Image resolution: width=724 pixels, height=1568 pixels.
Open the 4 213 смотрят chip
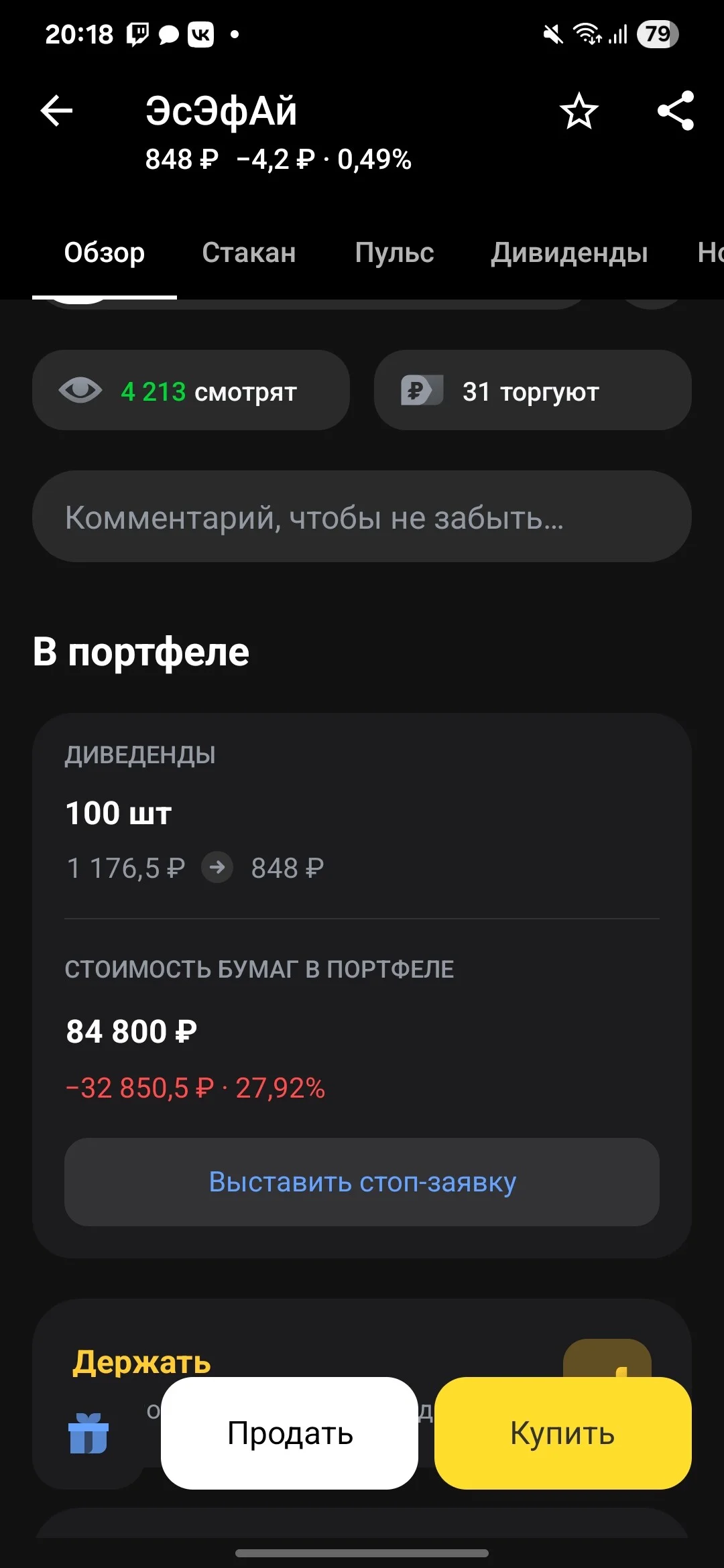tap(191, 390)
